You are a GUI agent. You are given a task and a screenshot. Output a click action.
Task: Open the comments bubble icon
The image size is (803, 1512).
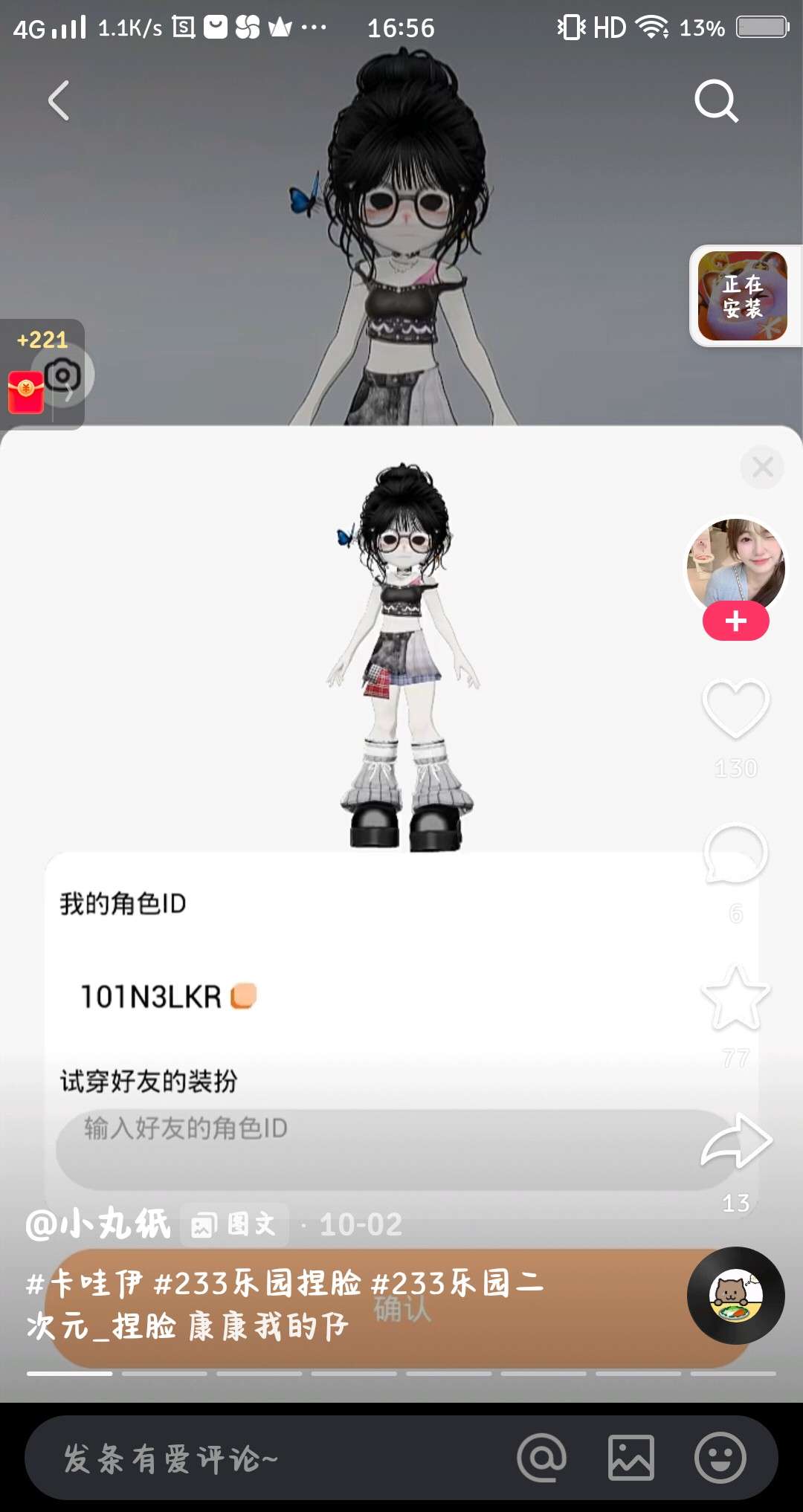pyautogui.click(x=735, y=853)
